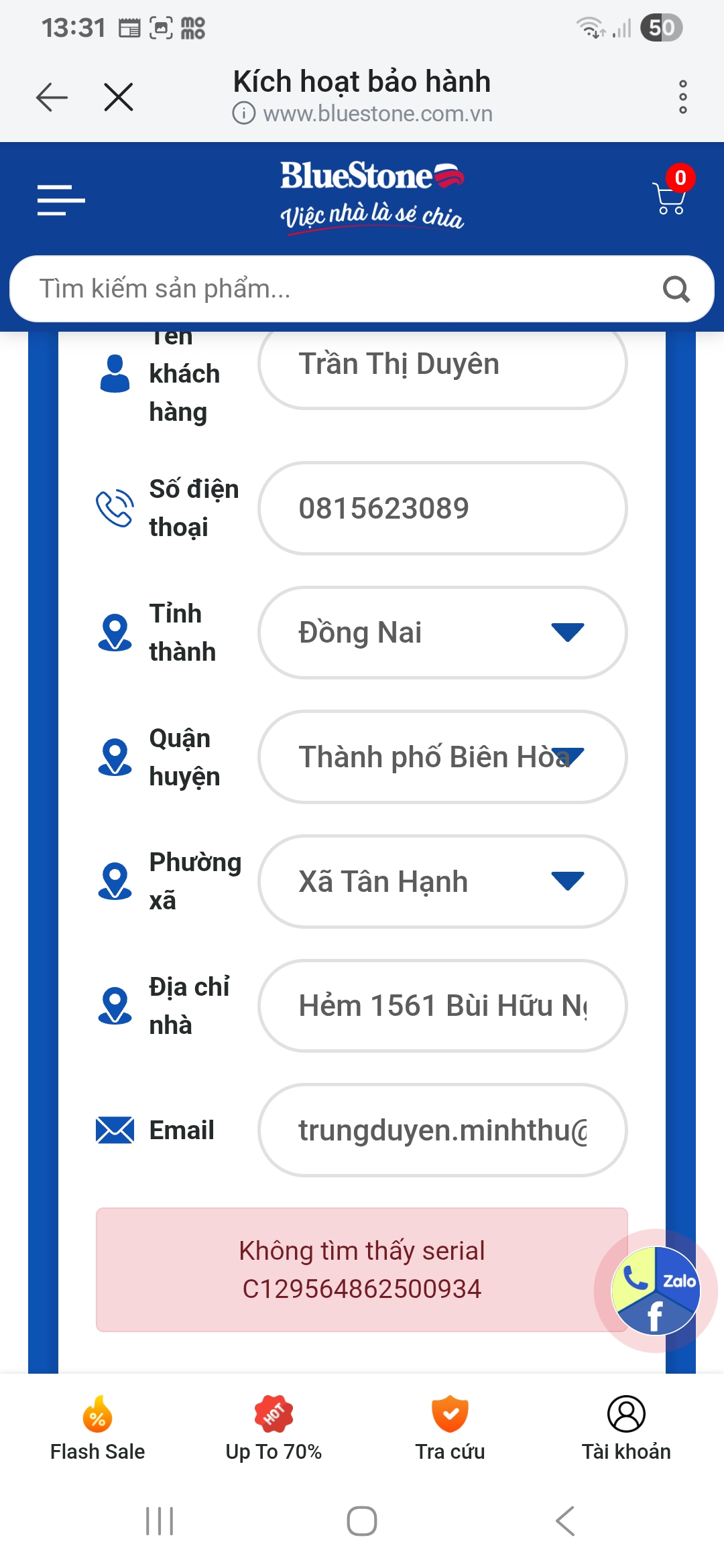Tap the product search field
This screenshot has width=724, height=1568.
click(335, 289)
